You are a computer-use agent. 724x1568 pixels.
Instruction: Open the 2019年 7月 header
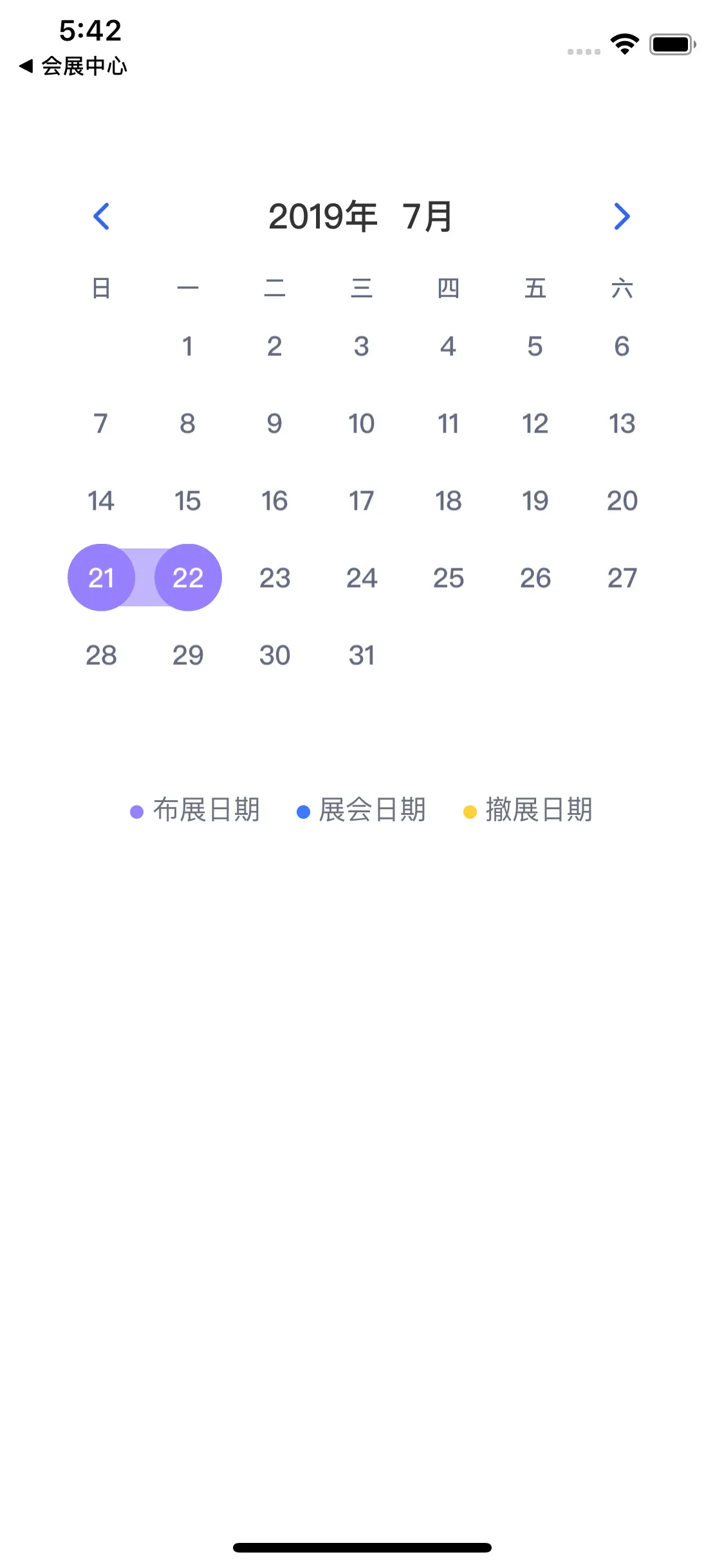[x=362, y=217]
